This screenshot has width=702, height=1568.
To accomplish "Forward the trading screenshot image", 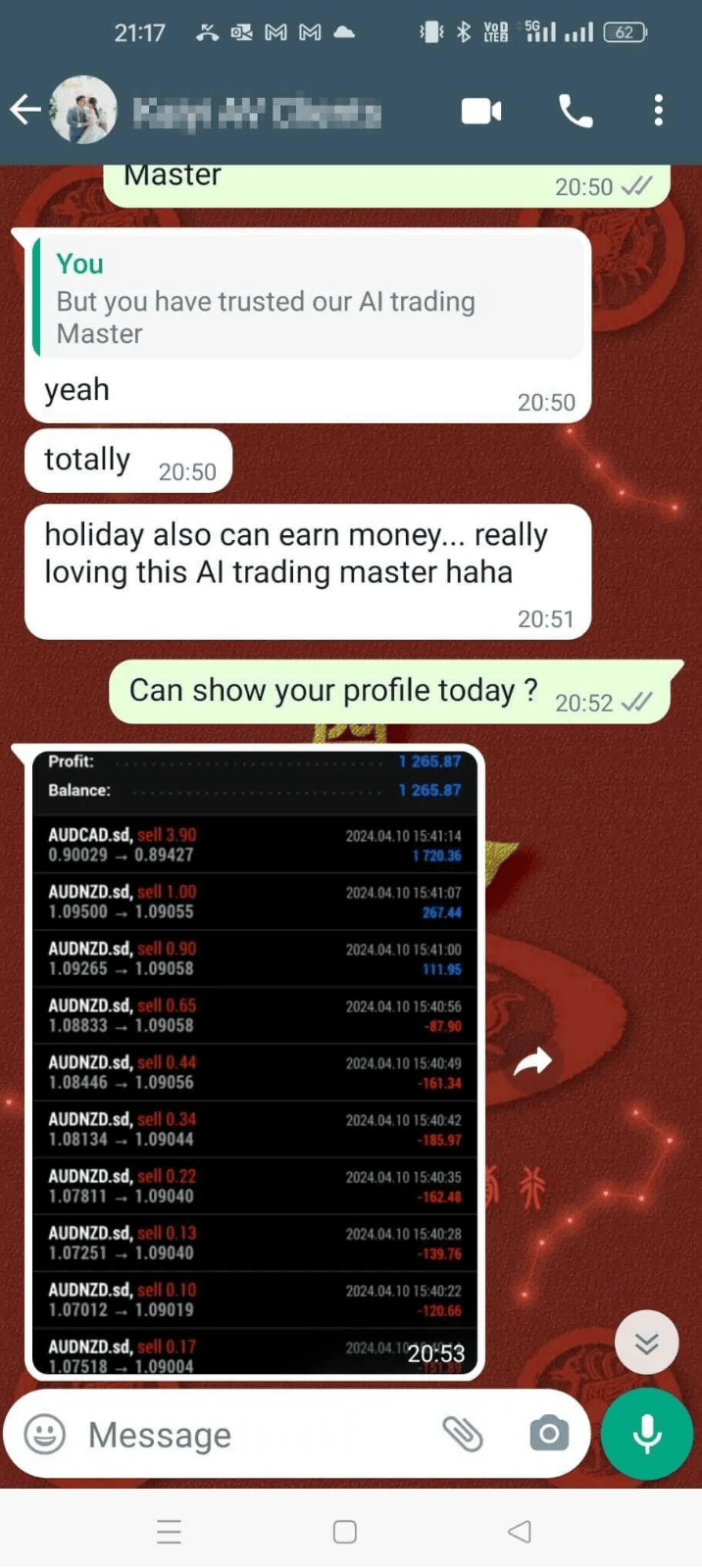I will [532, 1061].
